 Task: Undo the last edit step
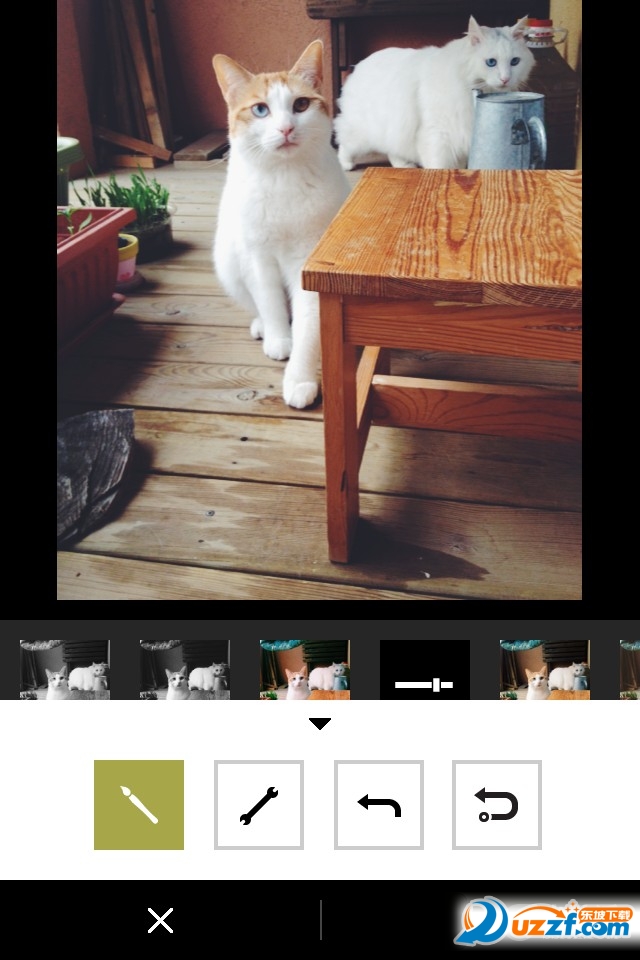click(x=379, y=805)
